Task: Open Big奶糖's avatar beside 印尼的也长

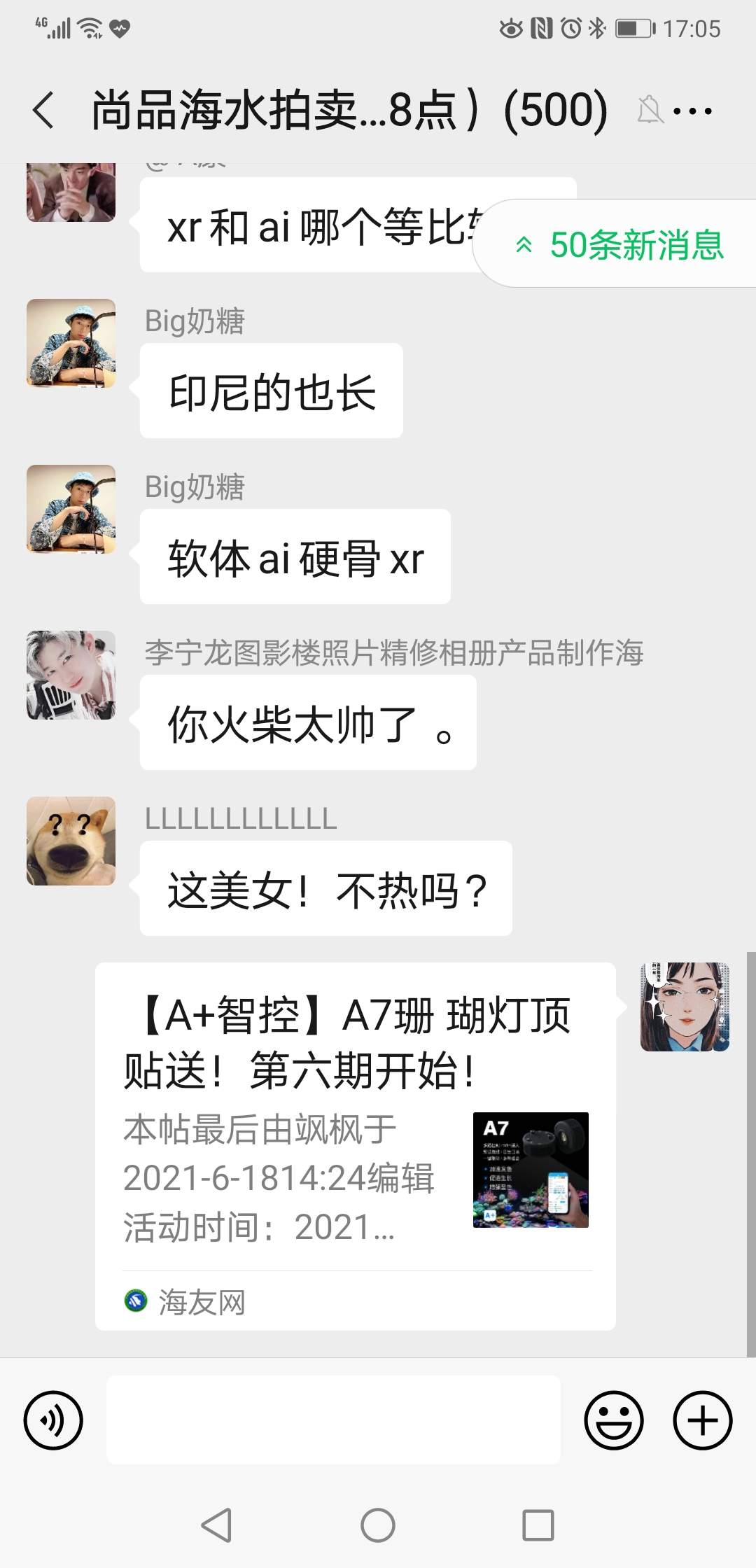Action: coord(71,343)
